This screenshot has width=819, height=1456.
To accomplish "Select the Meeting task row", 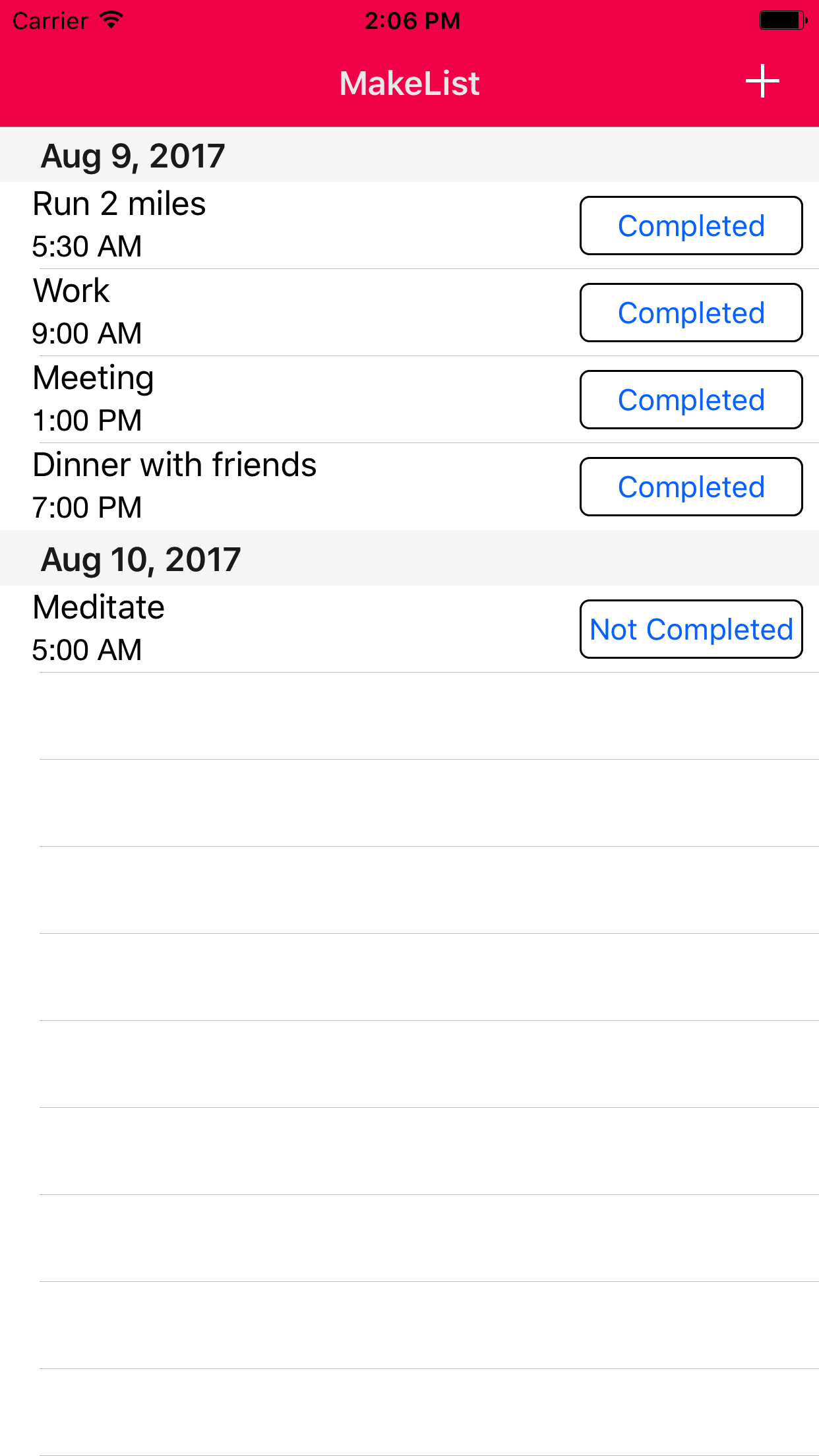I will click(409, 400).
